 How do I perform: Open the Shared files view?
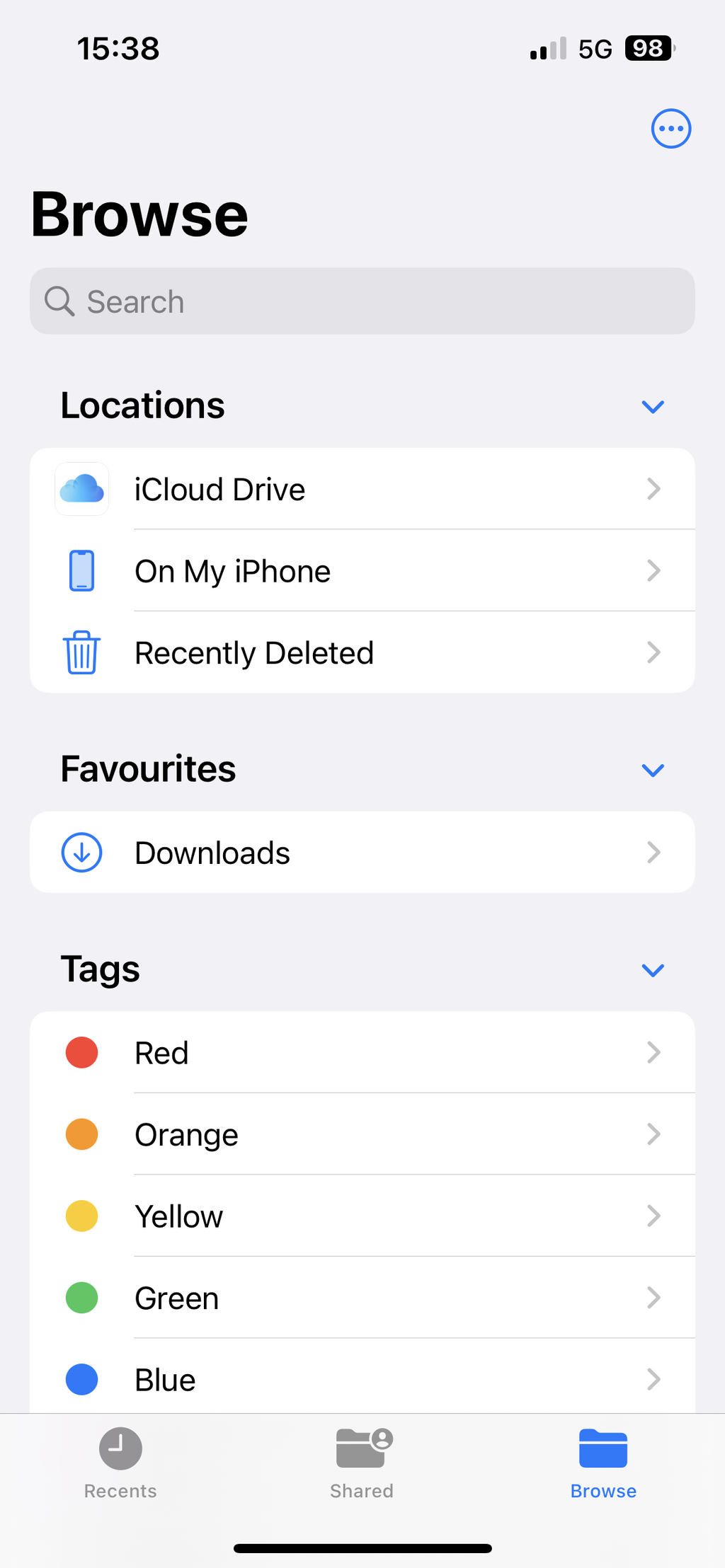(362, 1461)
